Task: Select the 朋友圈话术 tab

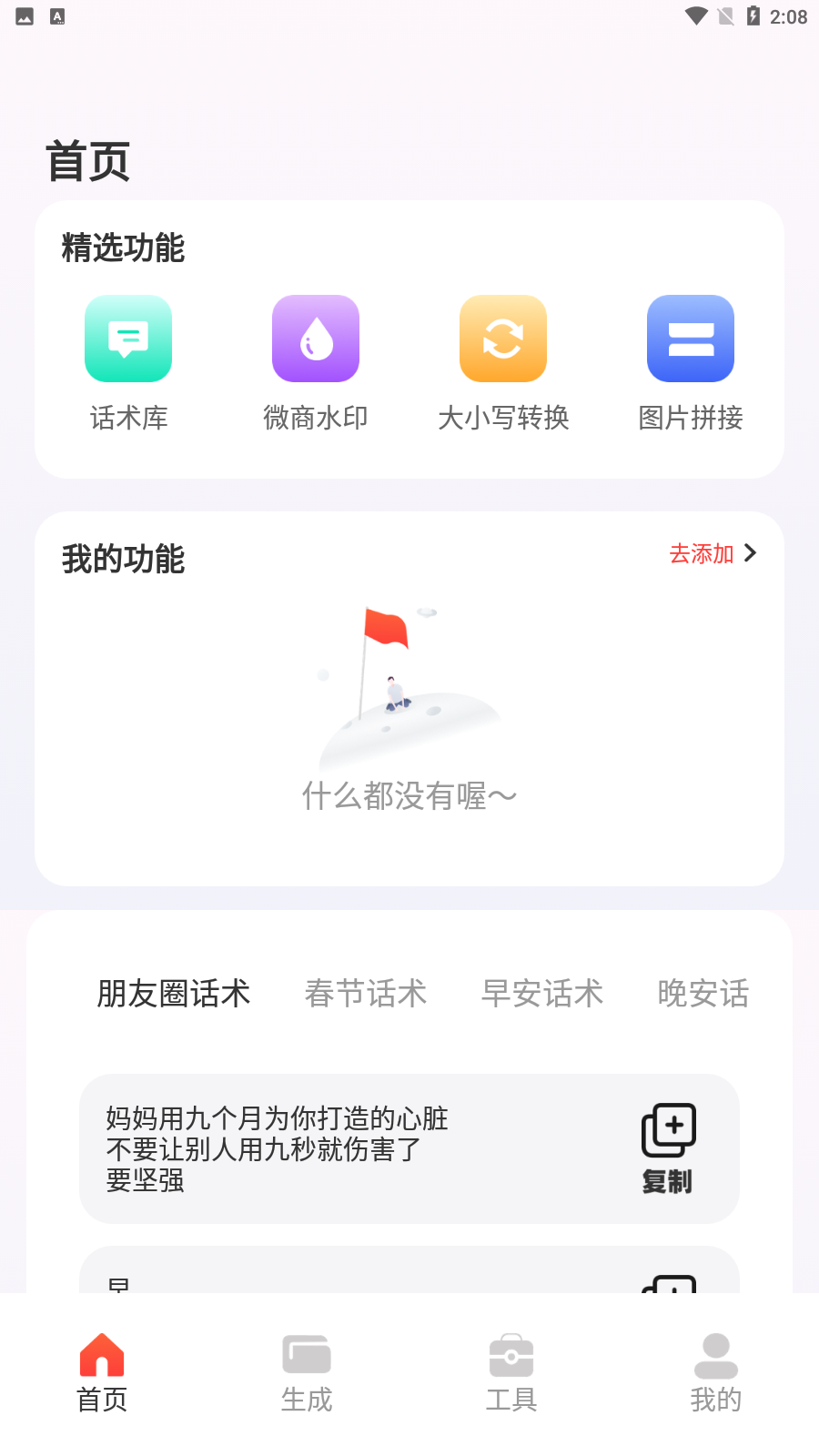Action: [174, 993]
